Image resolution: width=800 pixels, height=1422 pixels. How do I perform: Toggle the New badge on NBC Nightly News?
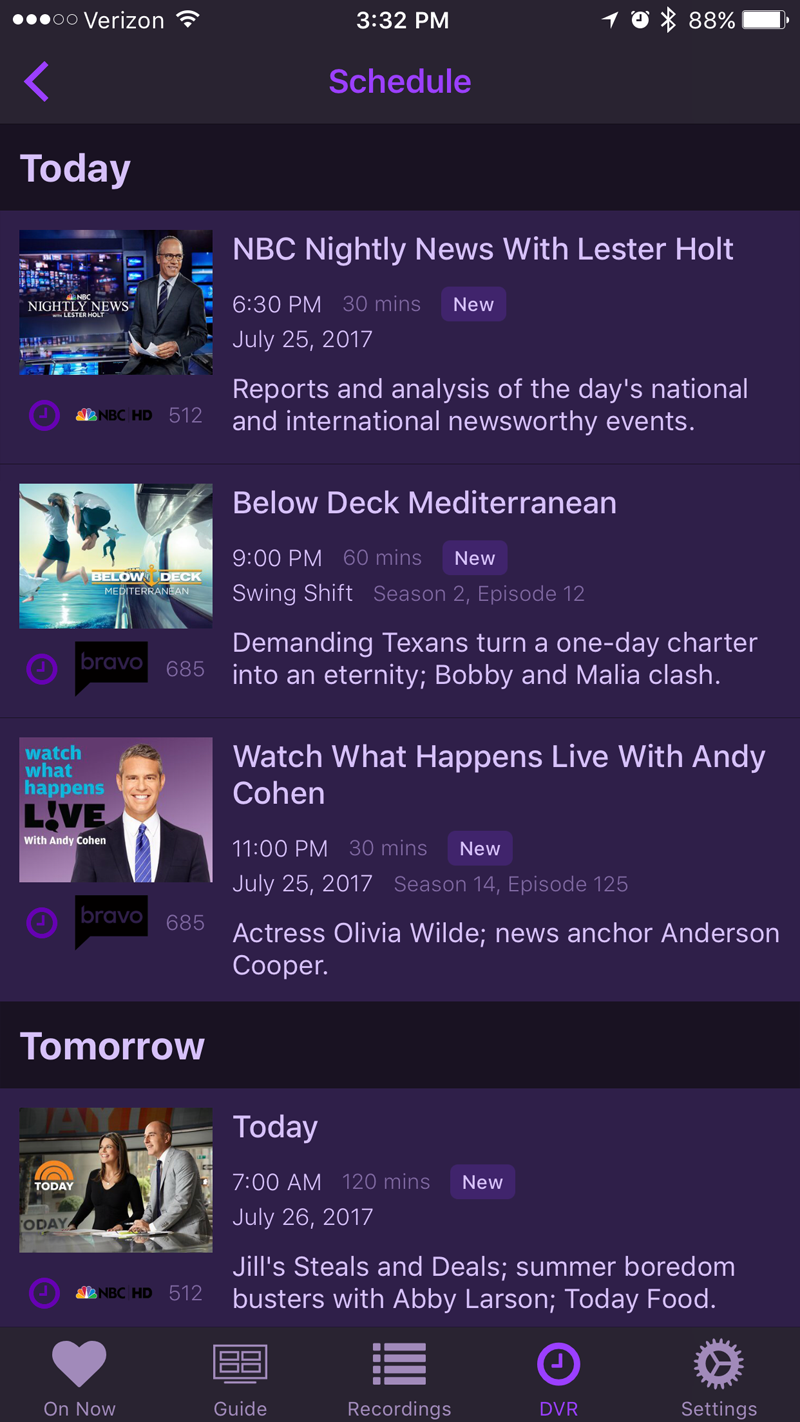473,303
